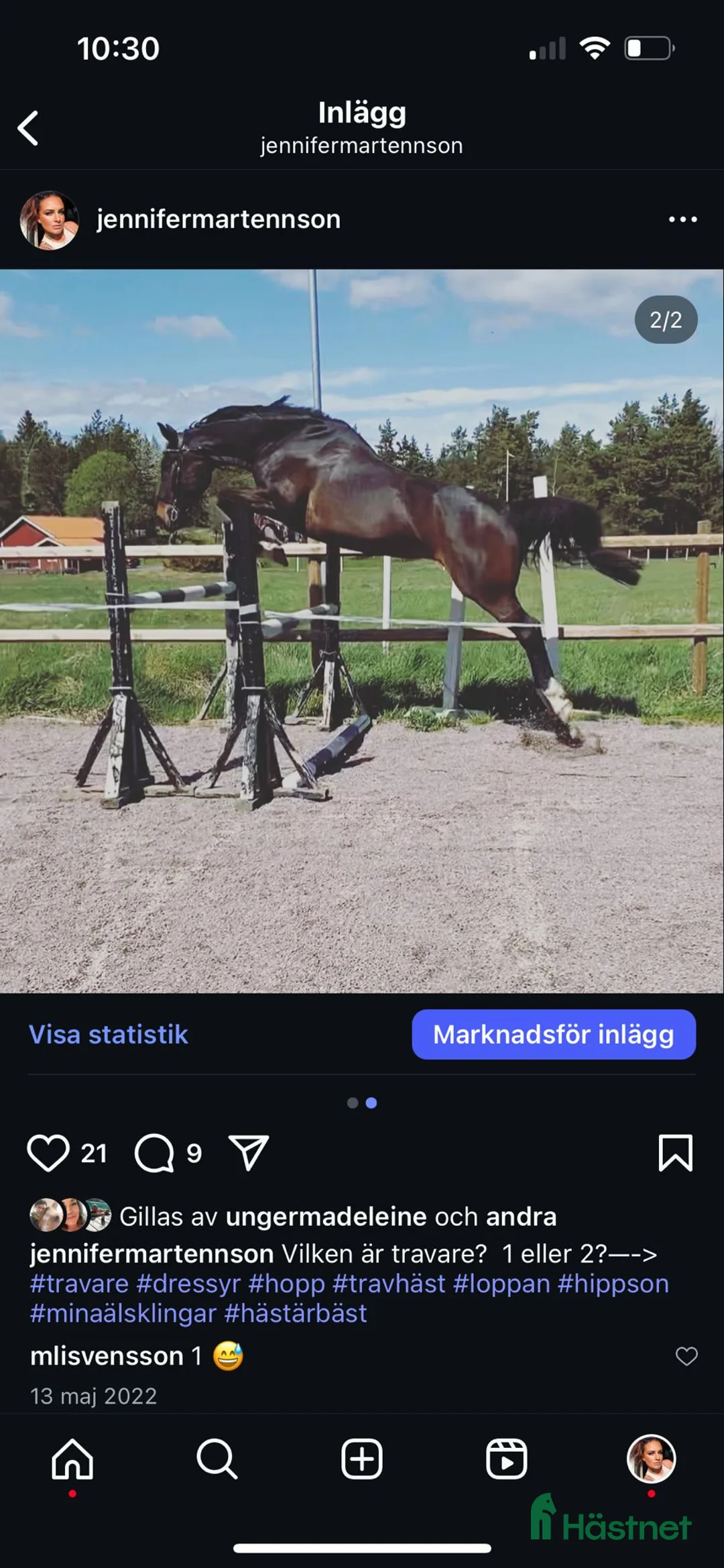Viewport: 724px width, 1568px height.
Task: Like the post with the heart icon
Action: click(48, 1152)
